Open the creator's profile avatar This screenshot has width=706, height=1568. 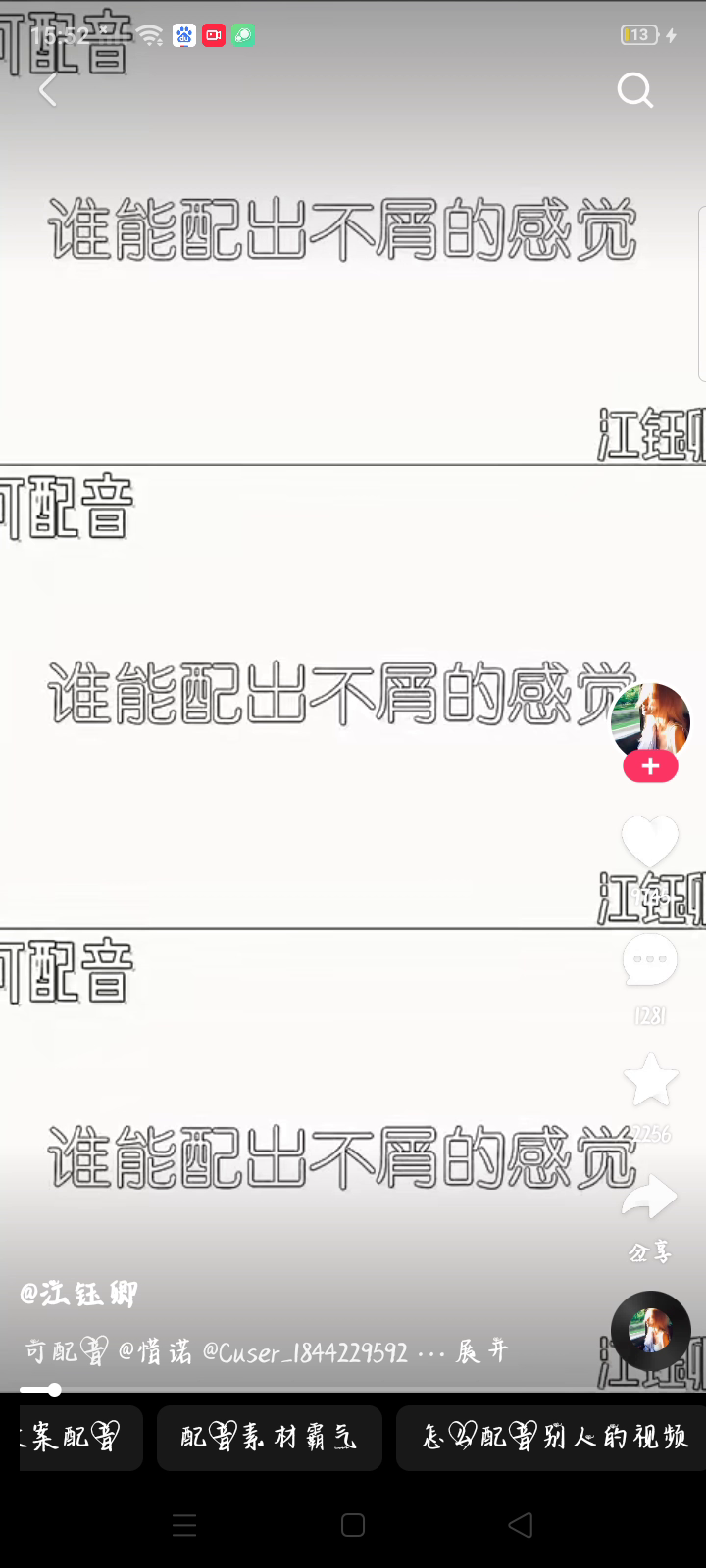650,721
